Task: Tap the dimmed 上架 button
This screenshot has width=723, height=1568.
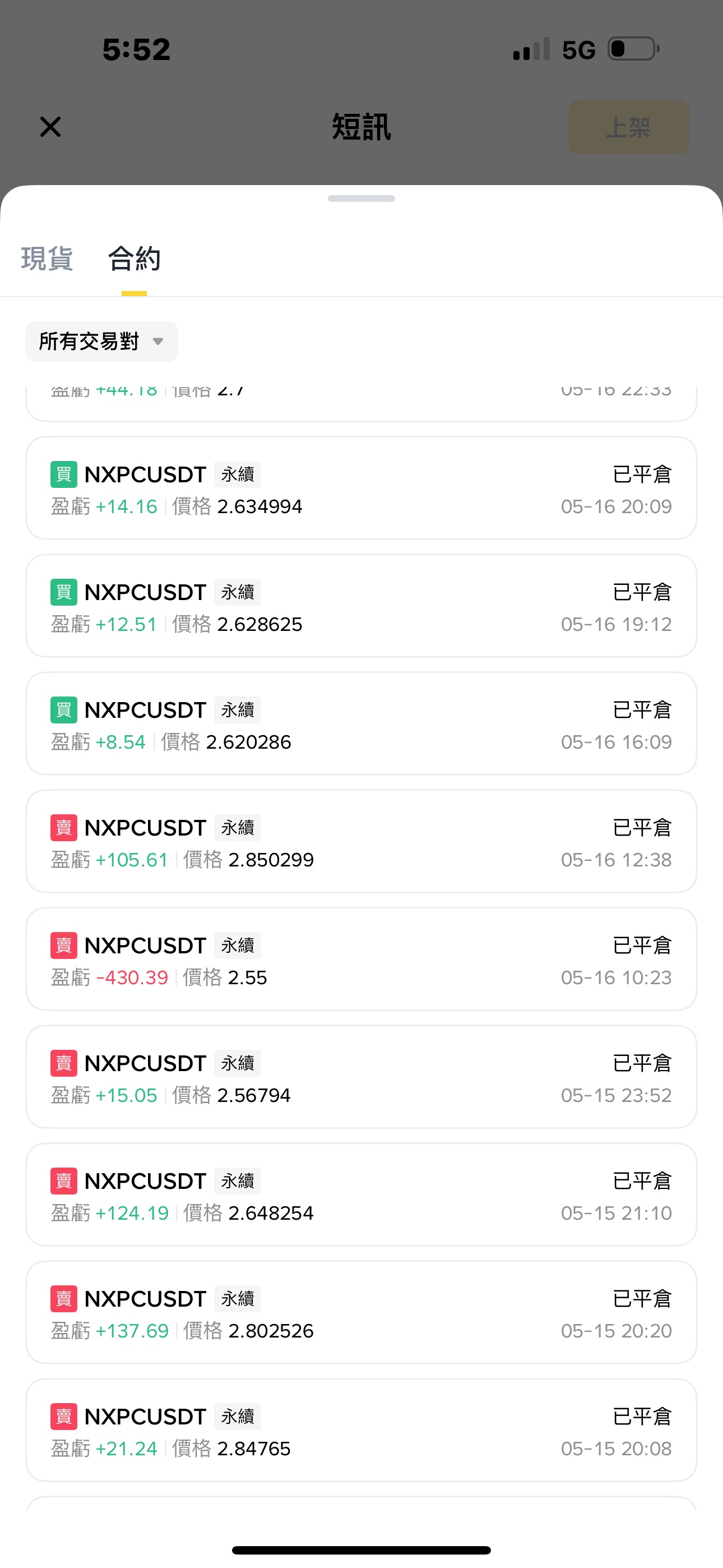Action: tap(629, 127)
